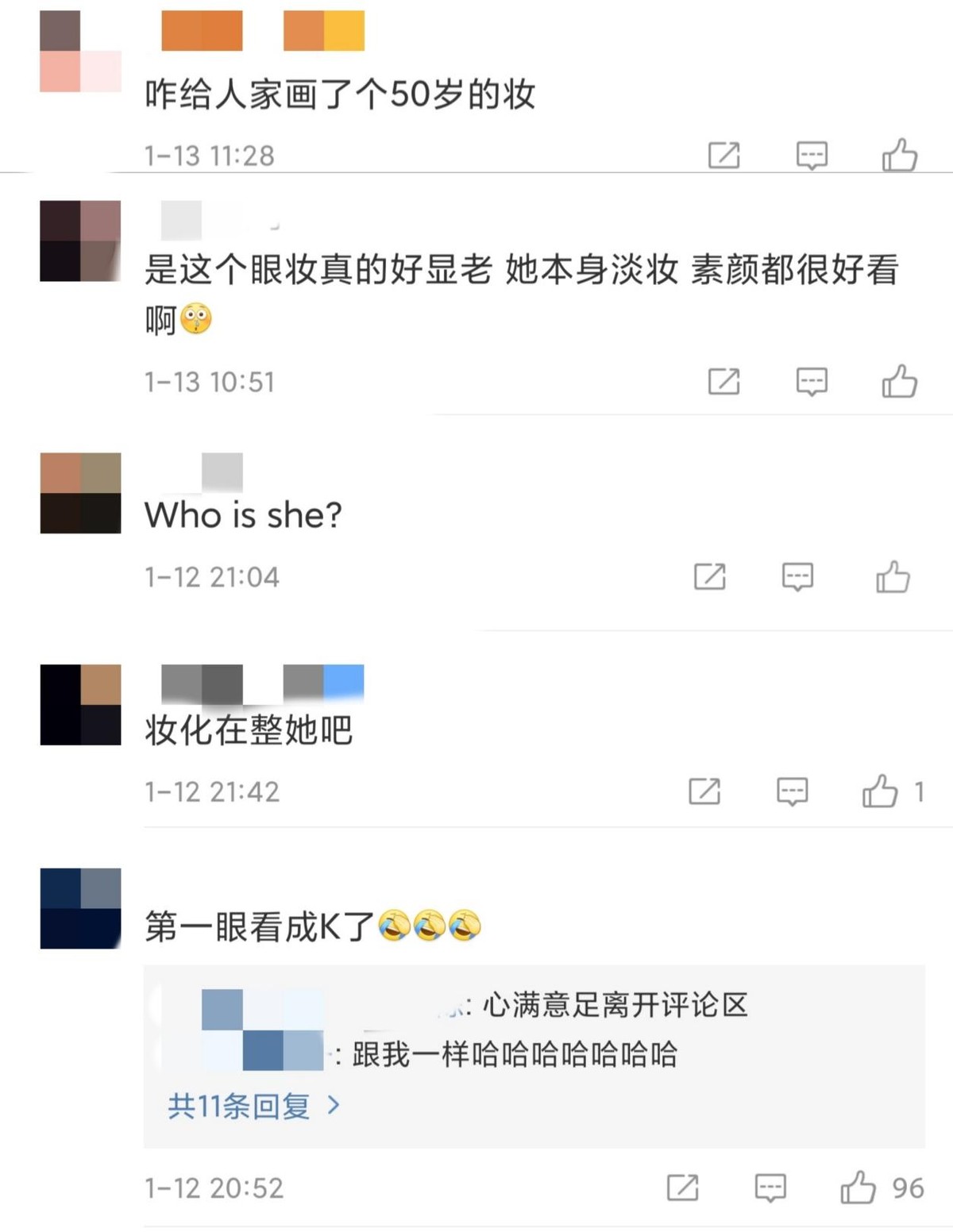Reply to the 'Who is she?' comment
953x1232 pixels.
coord(797,577)
